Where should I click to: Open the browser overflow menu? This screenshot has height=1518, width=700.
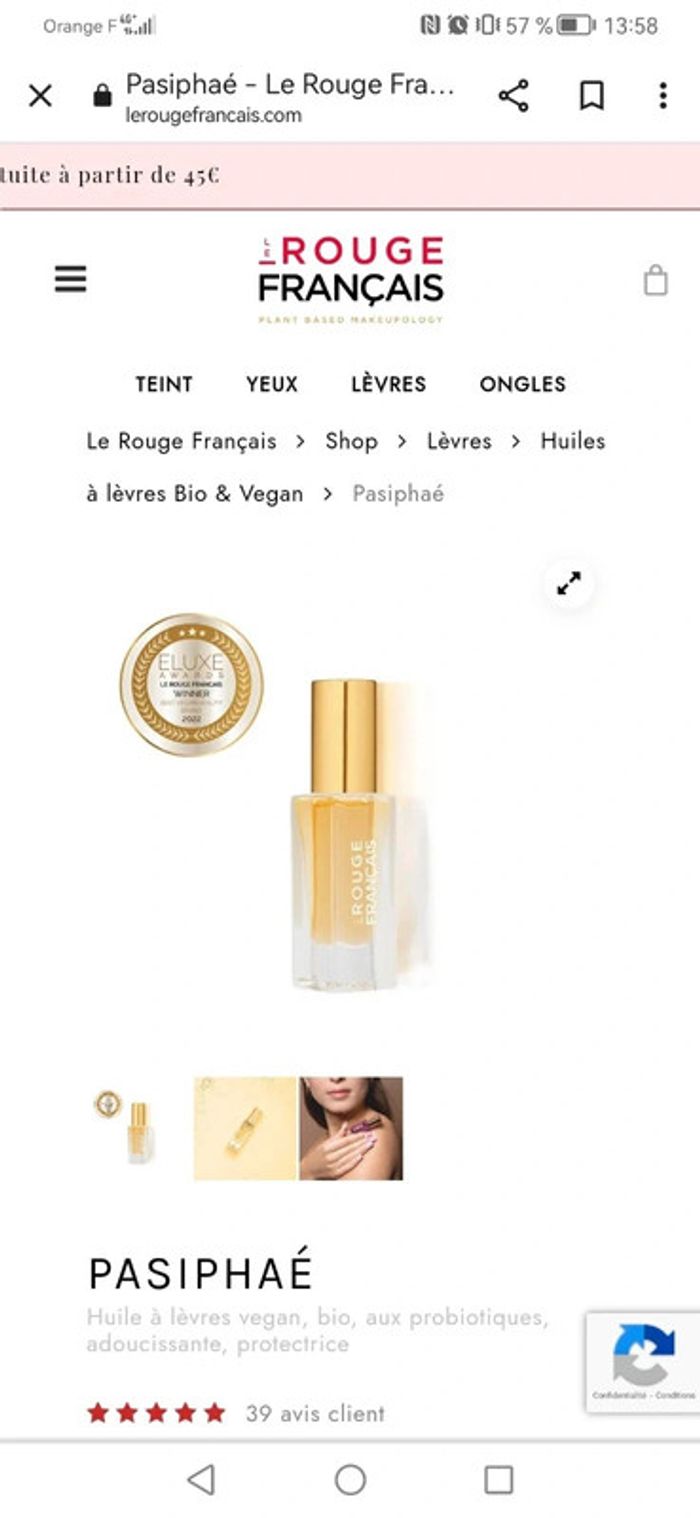pyautogui.click(x=662, y=96)
